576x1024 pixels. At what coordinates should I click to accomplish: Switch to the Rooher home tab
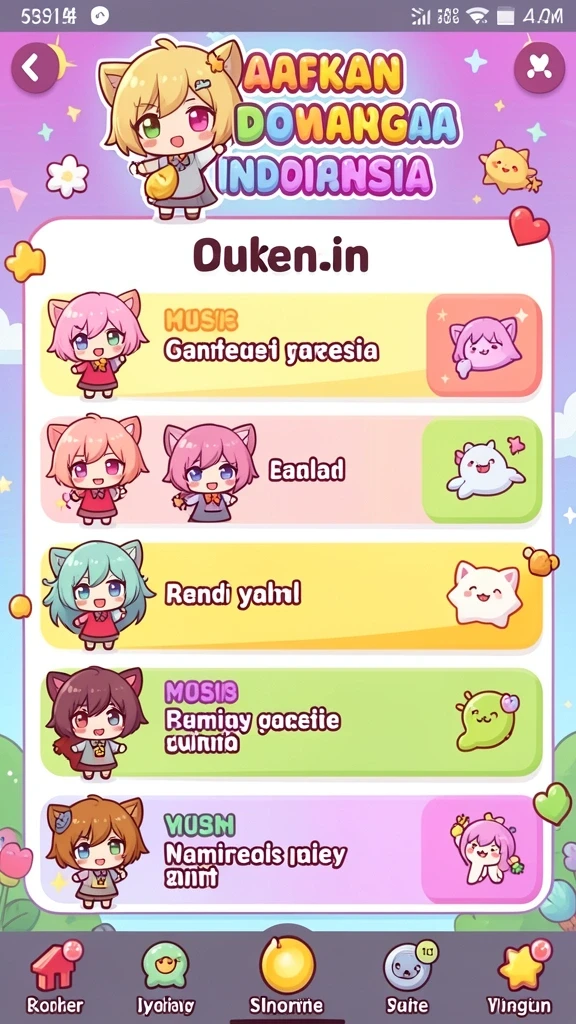tap(55, 978)
